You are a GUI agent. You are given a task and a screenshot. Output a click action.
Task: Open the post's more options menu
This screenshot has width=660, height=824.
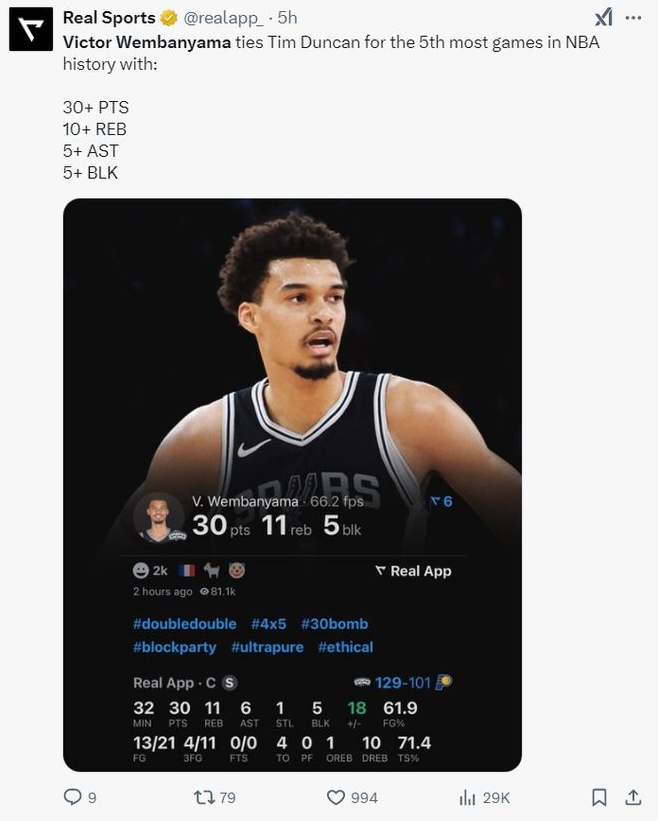click(x=632, y=18)
